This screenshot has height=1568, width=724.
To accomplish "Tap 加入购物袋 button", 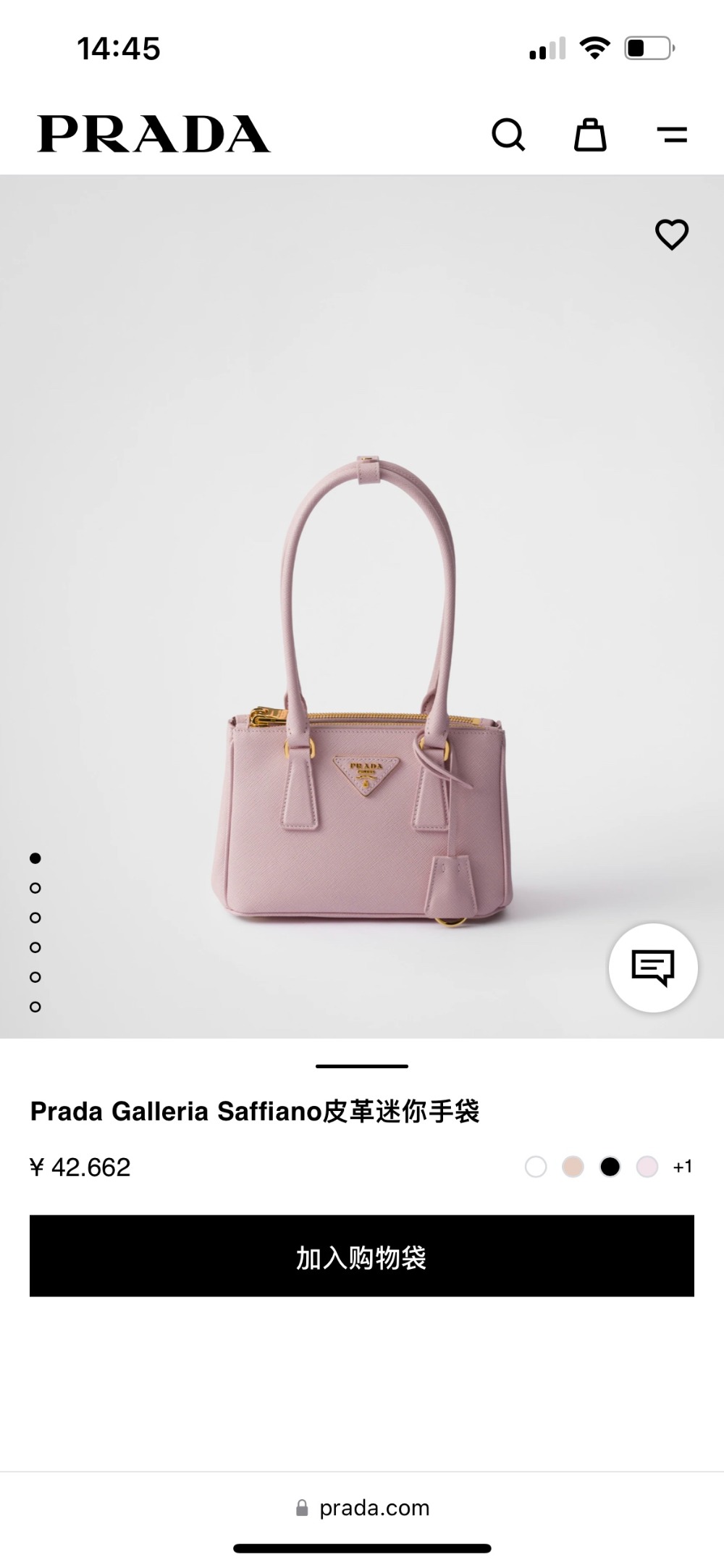I will coord(362,1257).
